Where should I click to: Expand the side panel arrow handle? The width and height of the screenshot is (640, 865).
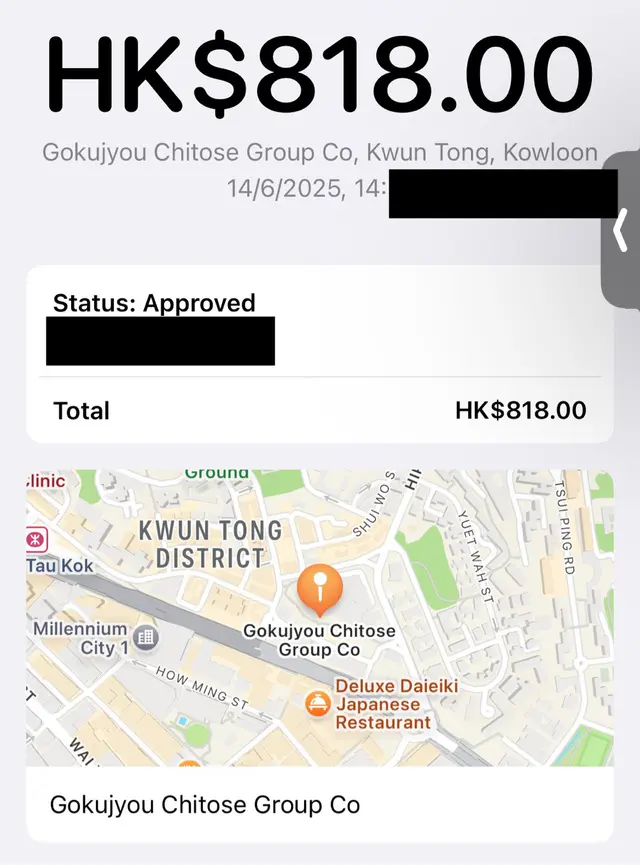[x=621, y=230]
